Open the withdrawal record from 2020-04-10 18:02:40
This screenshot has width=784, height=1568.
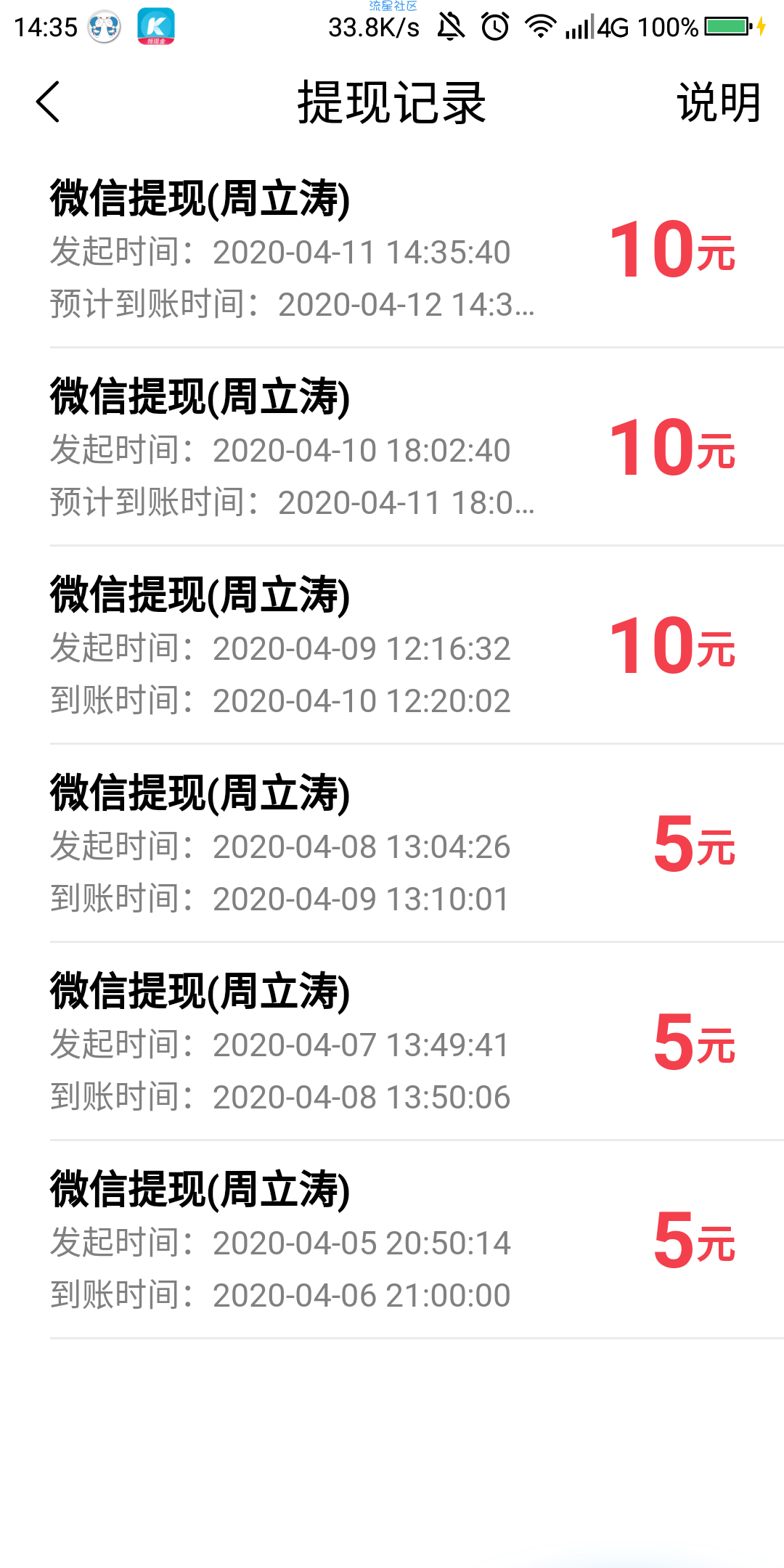pyautogui.click(x=392, y=447)
